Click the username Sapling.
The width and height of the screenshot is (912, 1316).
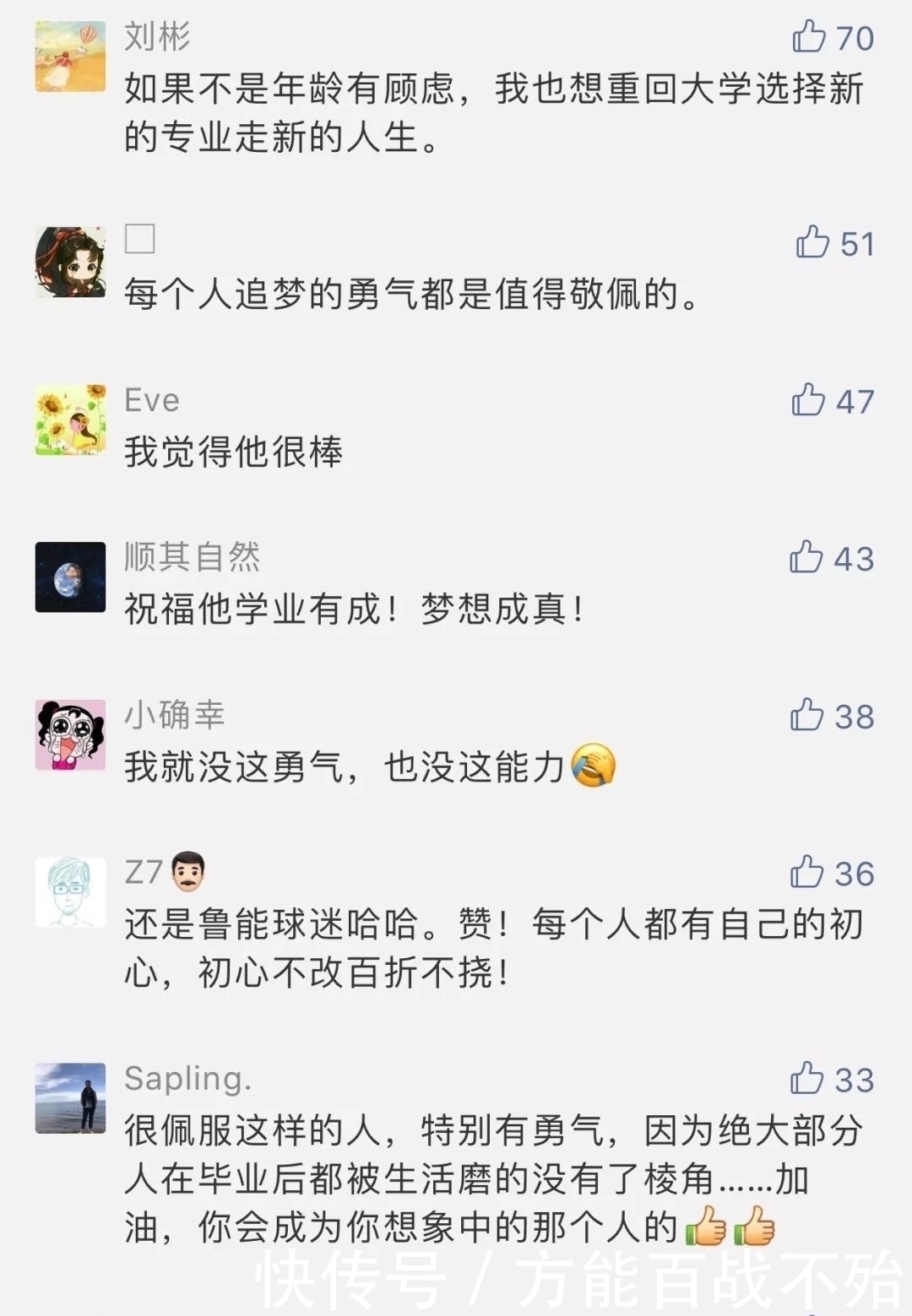186,1080
